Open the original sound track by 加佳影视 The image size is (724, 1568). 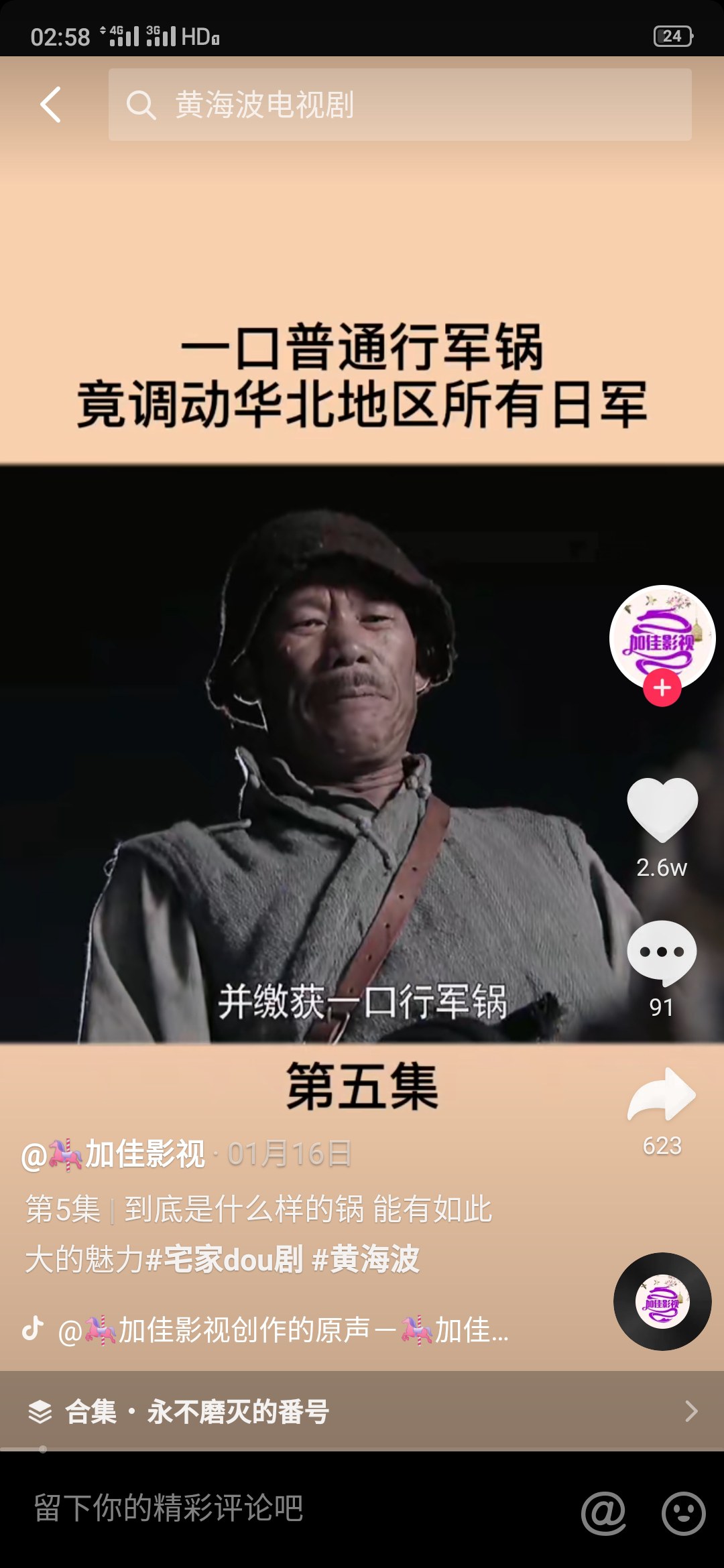(x=282, y=1330)
